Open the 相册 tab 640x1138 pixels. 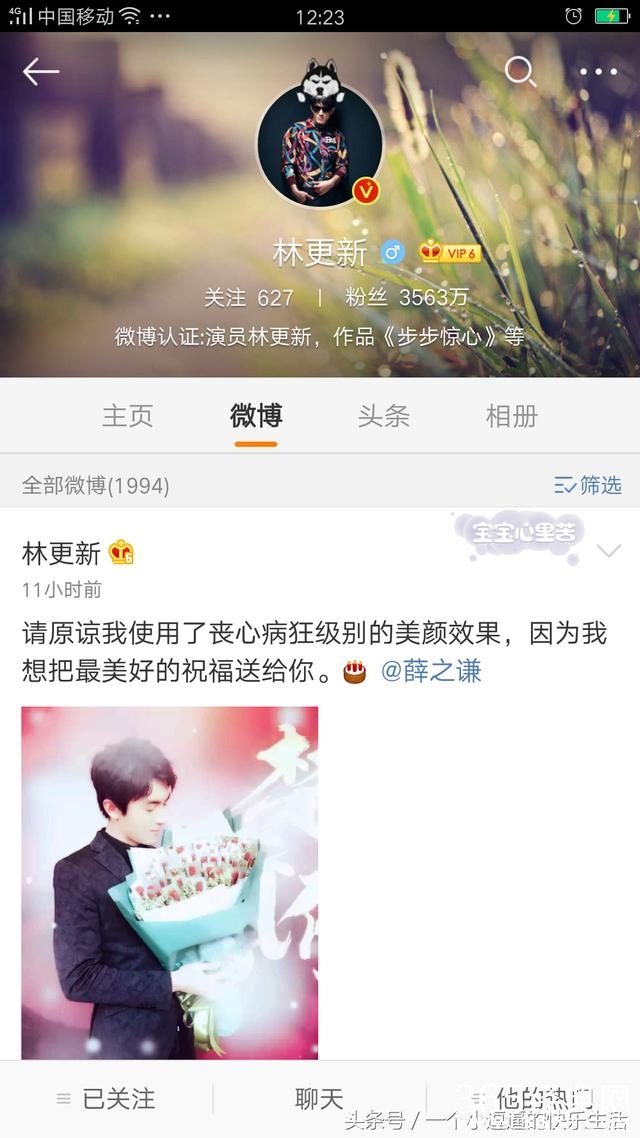click(511, 416)
